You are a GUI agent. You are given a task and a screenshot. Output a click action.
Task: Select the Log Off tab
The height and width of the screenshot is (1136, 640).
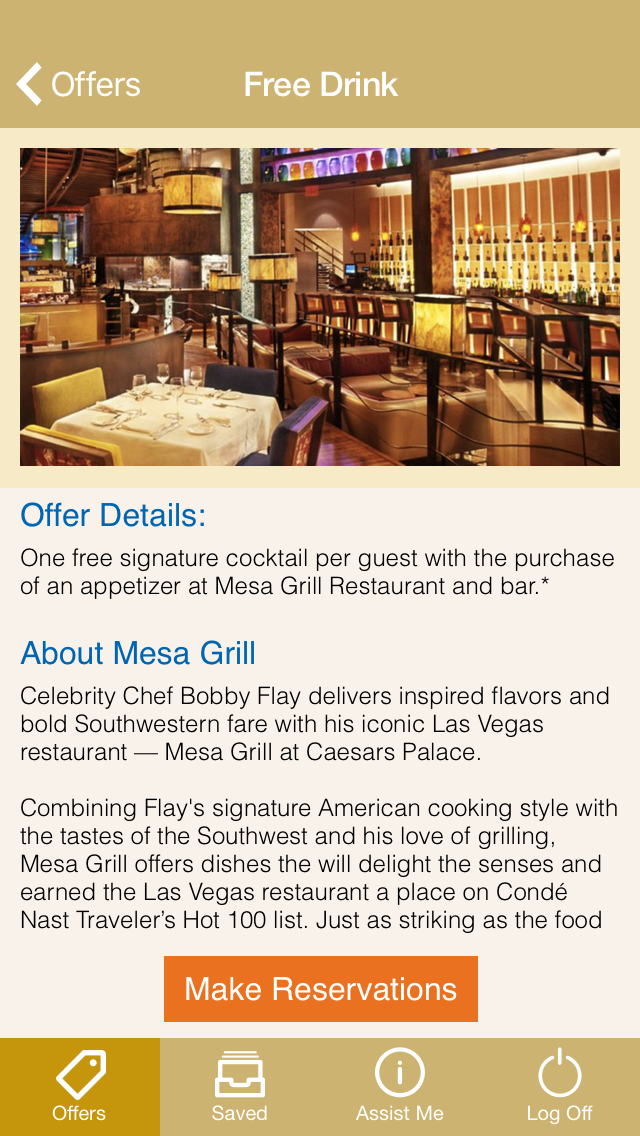tap(560, 1087)
